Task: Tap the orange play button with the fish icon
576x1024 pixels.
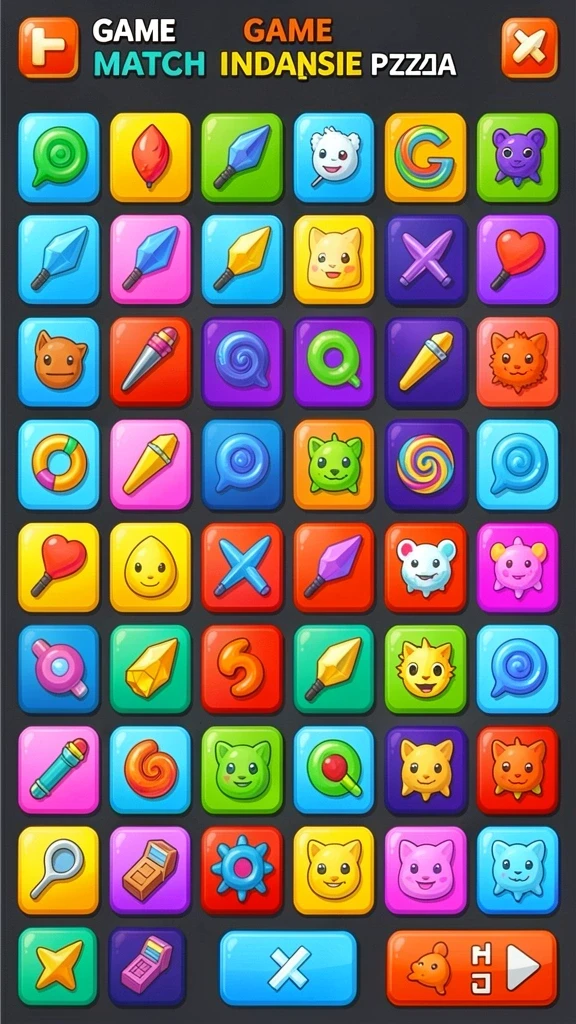Action: tap(472, 968)
